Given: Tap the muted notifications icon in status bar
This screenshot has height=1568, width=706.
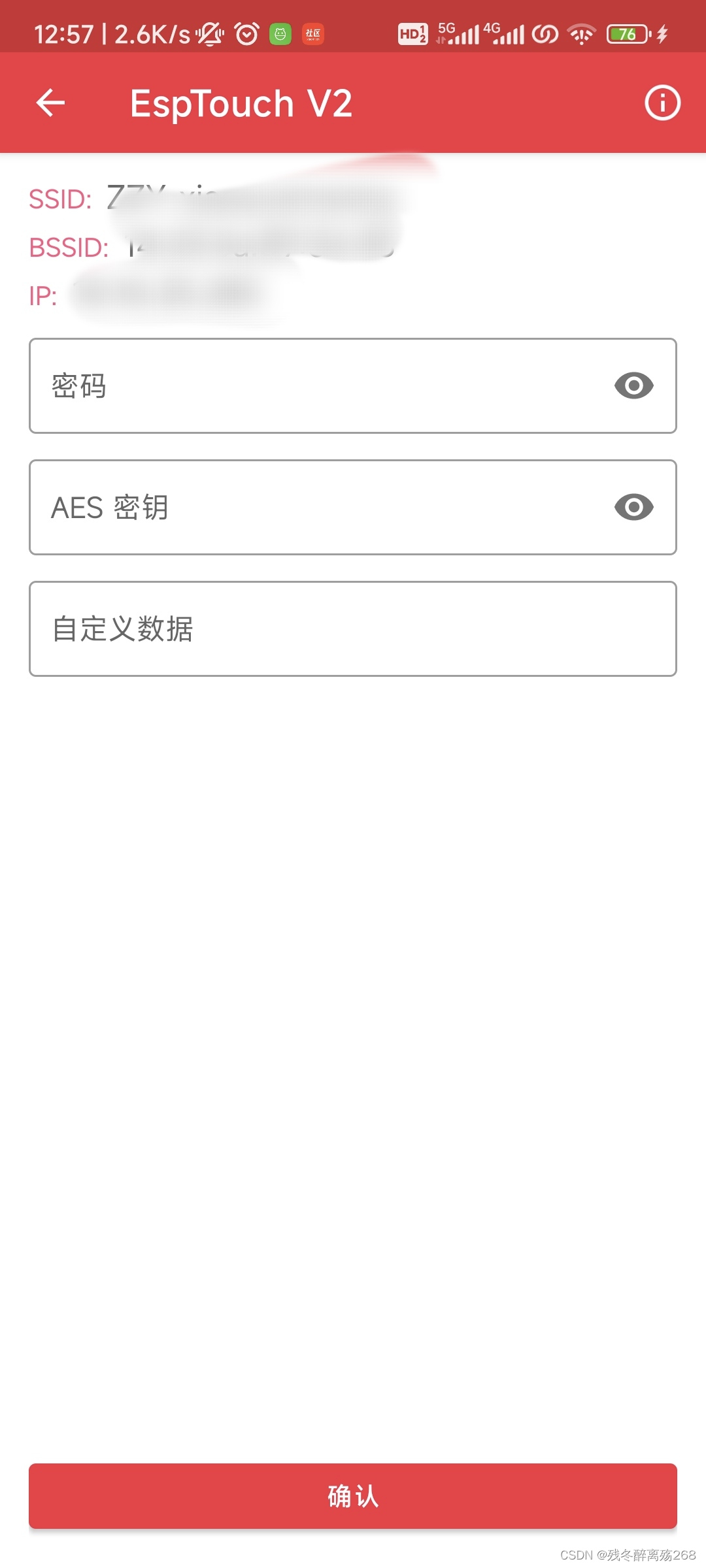Looking at the screenshot, I should click(x=209, y=33).
